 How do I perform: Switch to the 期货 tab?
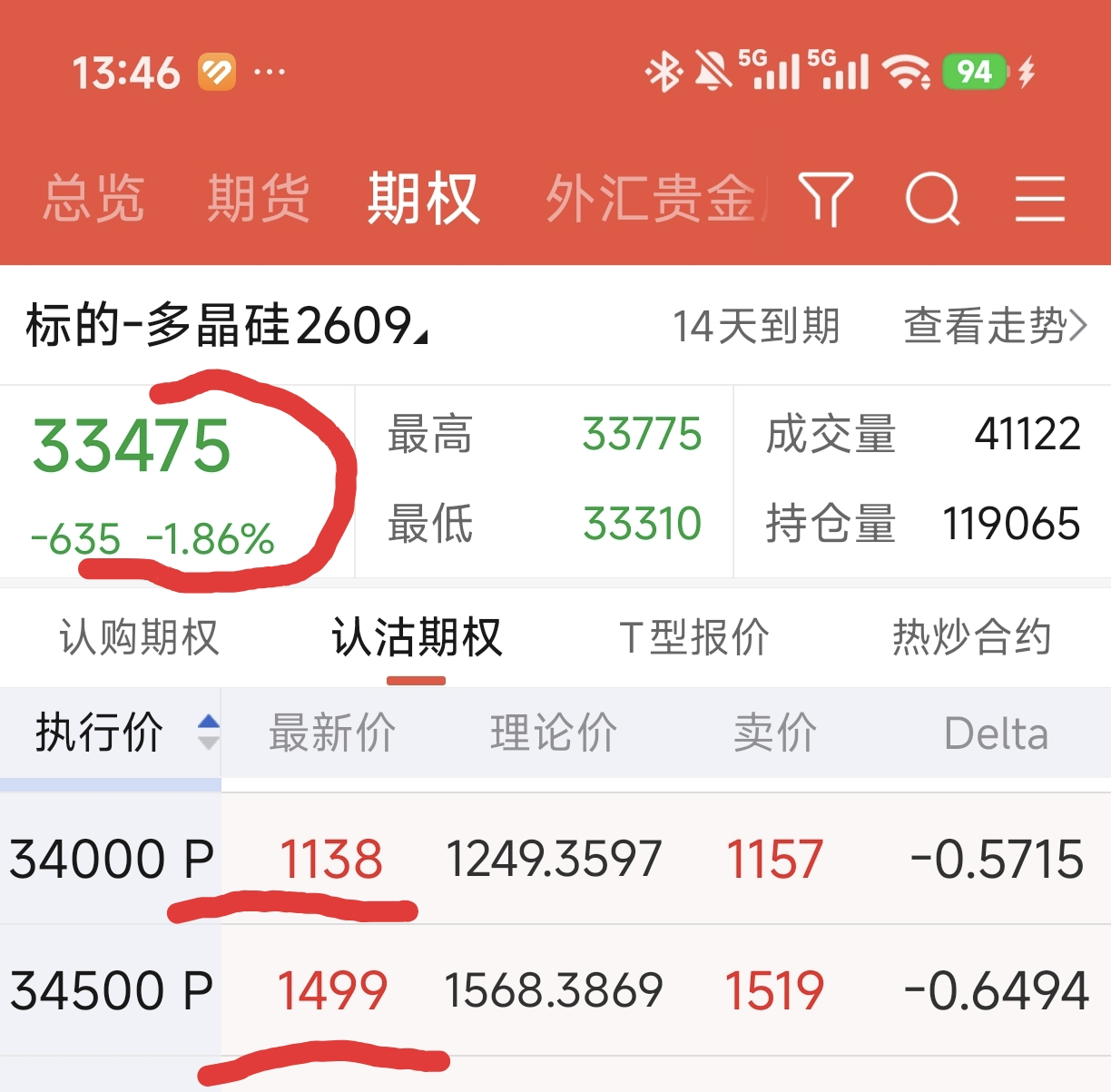[x=258, y=198]
